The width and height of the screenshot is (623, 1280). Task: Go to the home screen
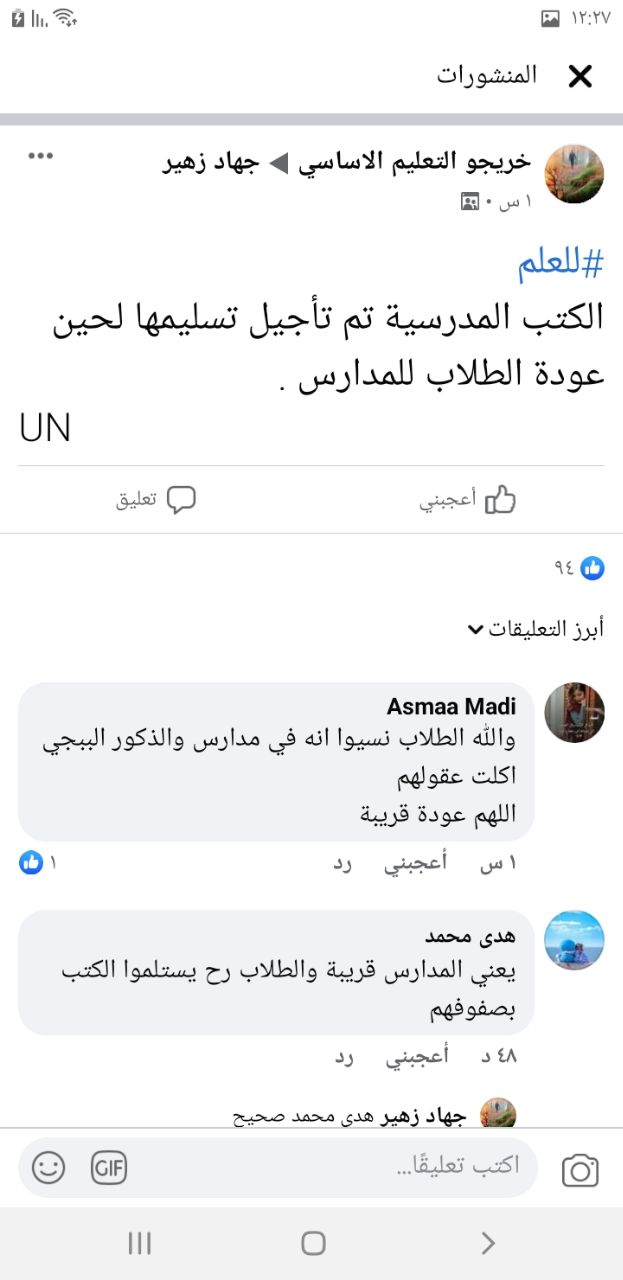coord(313,1243)
